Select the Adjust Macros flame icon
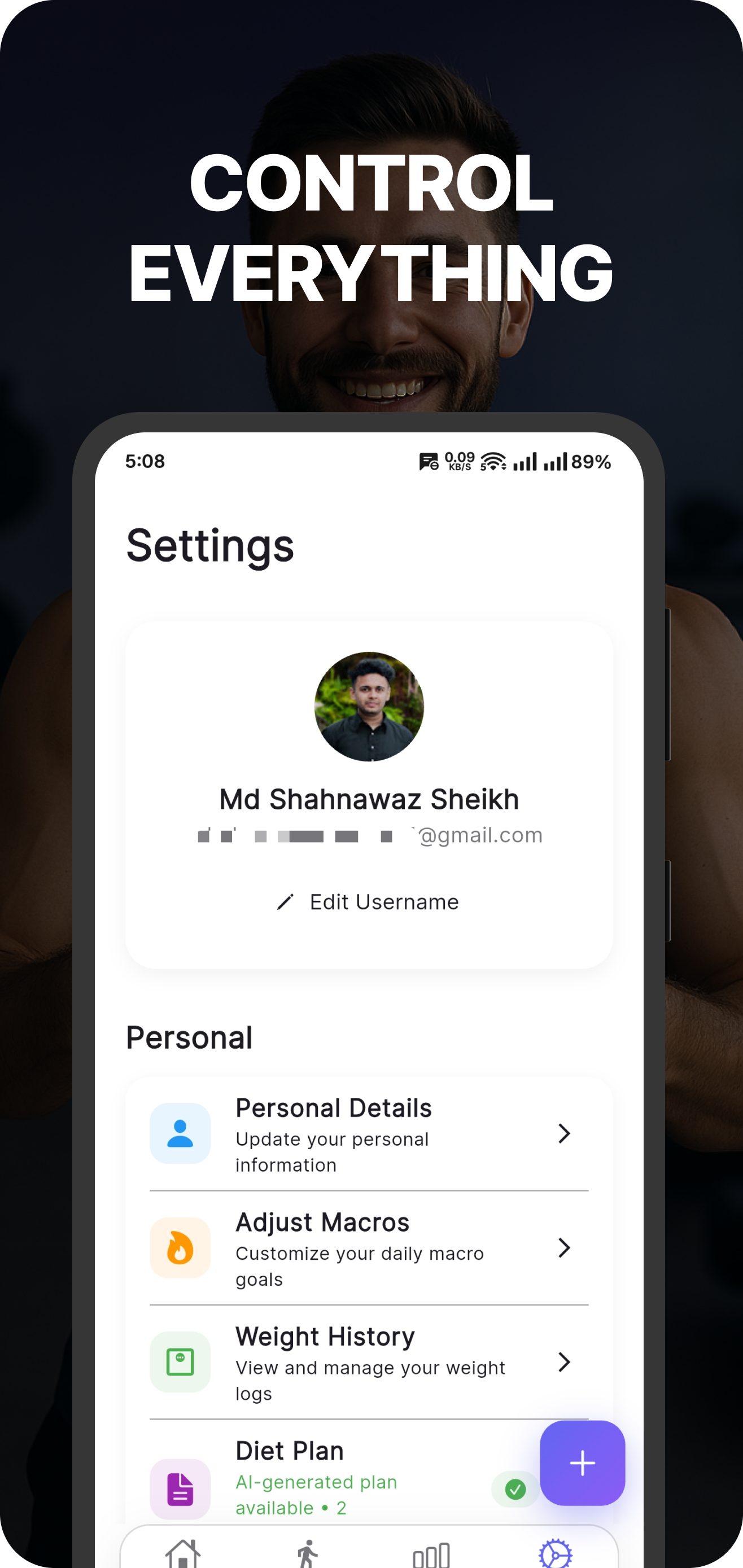 click(x=180, y=1247)
